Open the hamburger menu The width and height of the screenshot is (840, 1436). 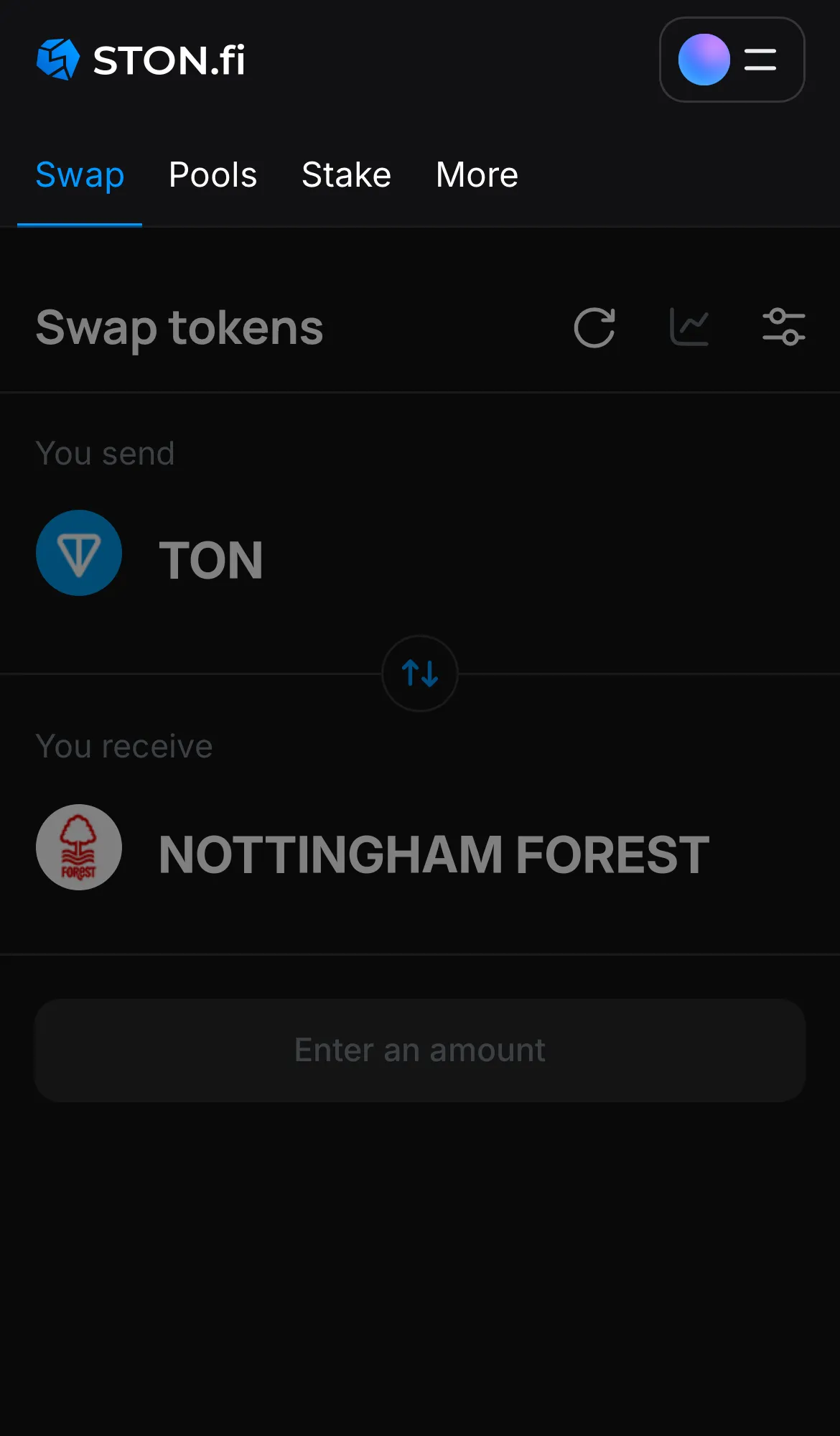tap(760, 60)
